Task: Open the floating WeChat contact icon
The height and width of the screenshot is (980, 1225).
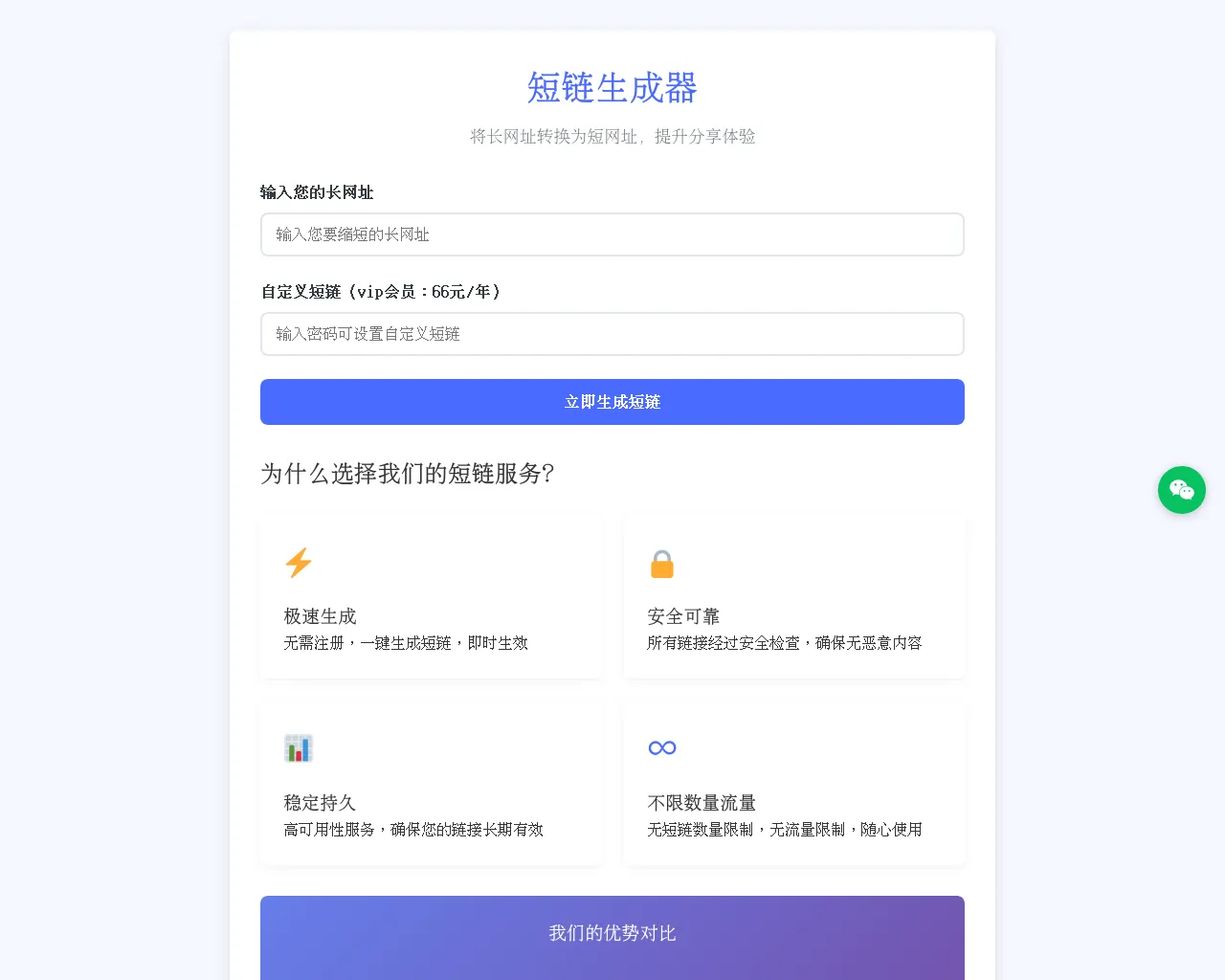Action: (1182, 490)
